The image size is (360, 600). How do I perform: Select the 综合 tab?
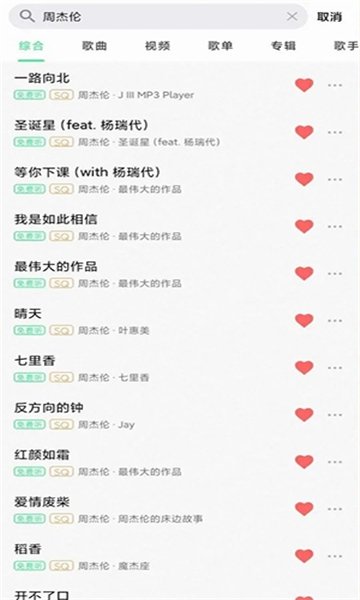coord(31,46)
